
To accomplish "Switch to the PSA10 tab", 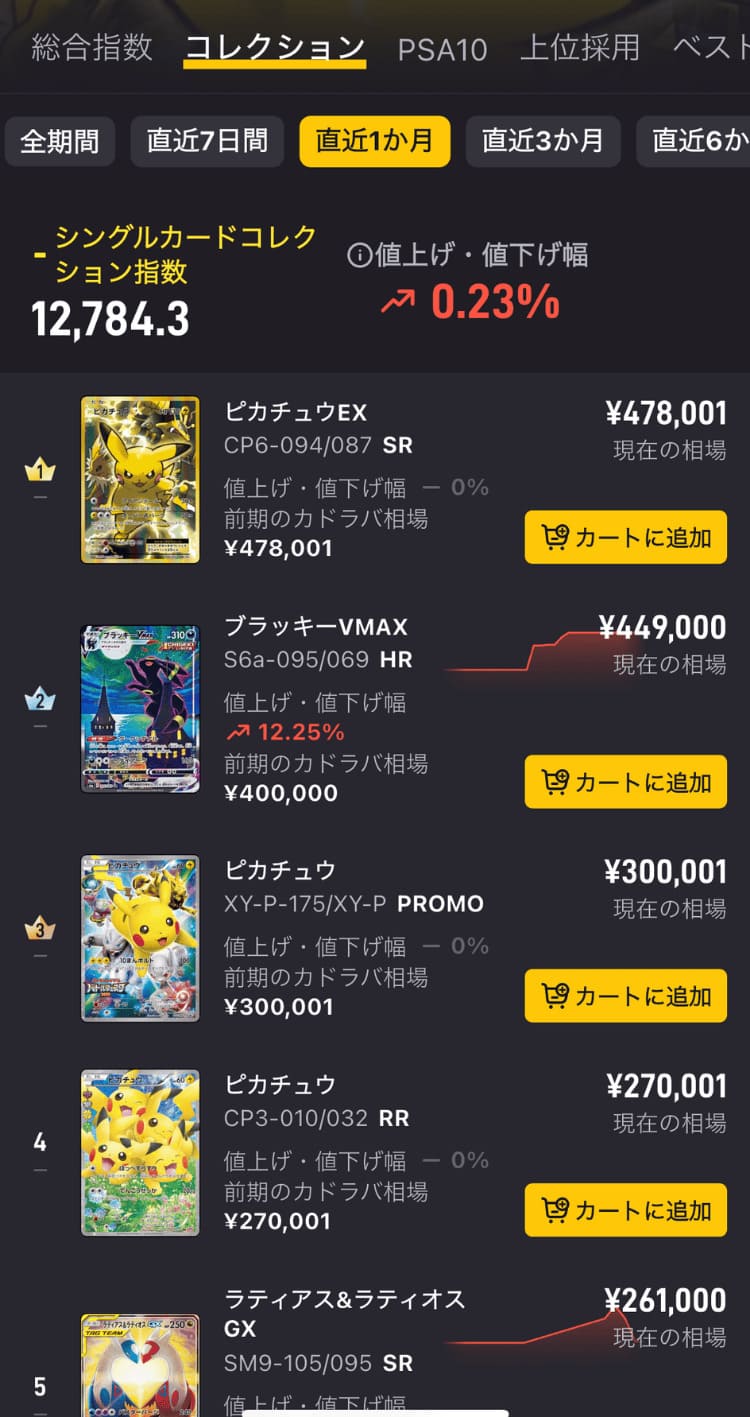I will coord(443,44).
